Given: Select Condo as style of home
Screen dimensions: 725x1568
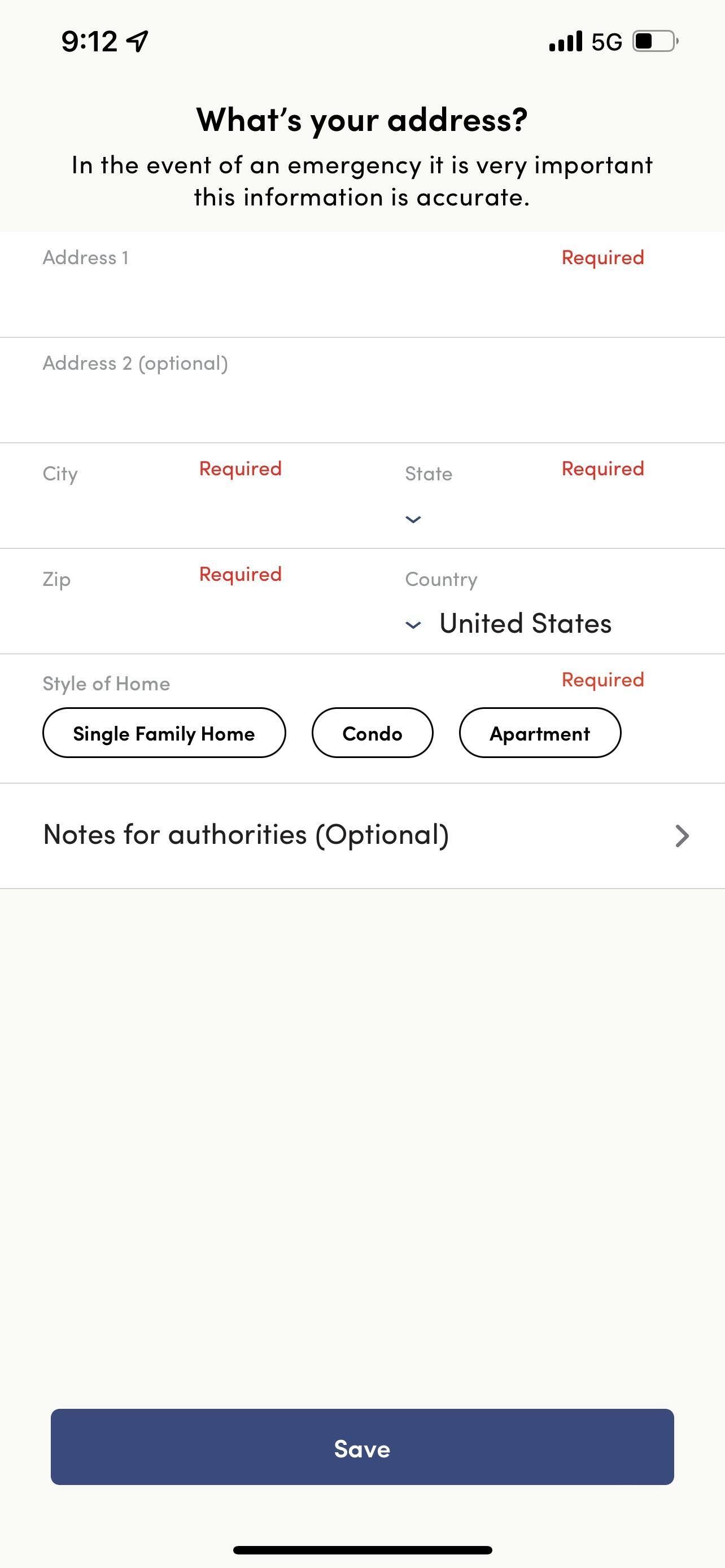Looking at the screenshot, I should (372, 733).
